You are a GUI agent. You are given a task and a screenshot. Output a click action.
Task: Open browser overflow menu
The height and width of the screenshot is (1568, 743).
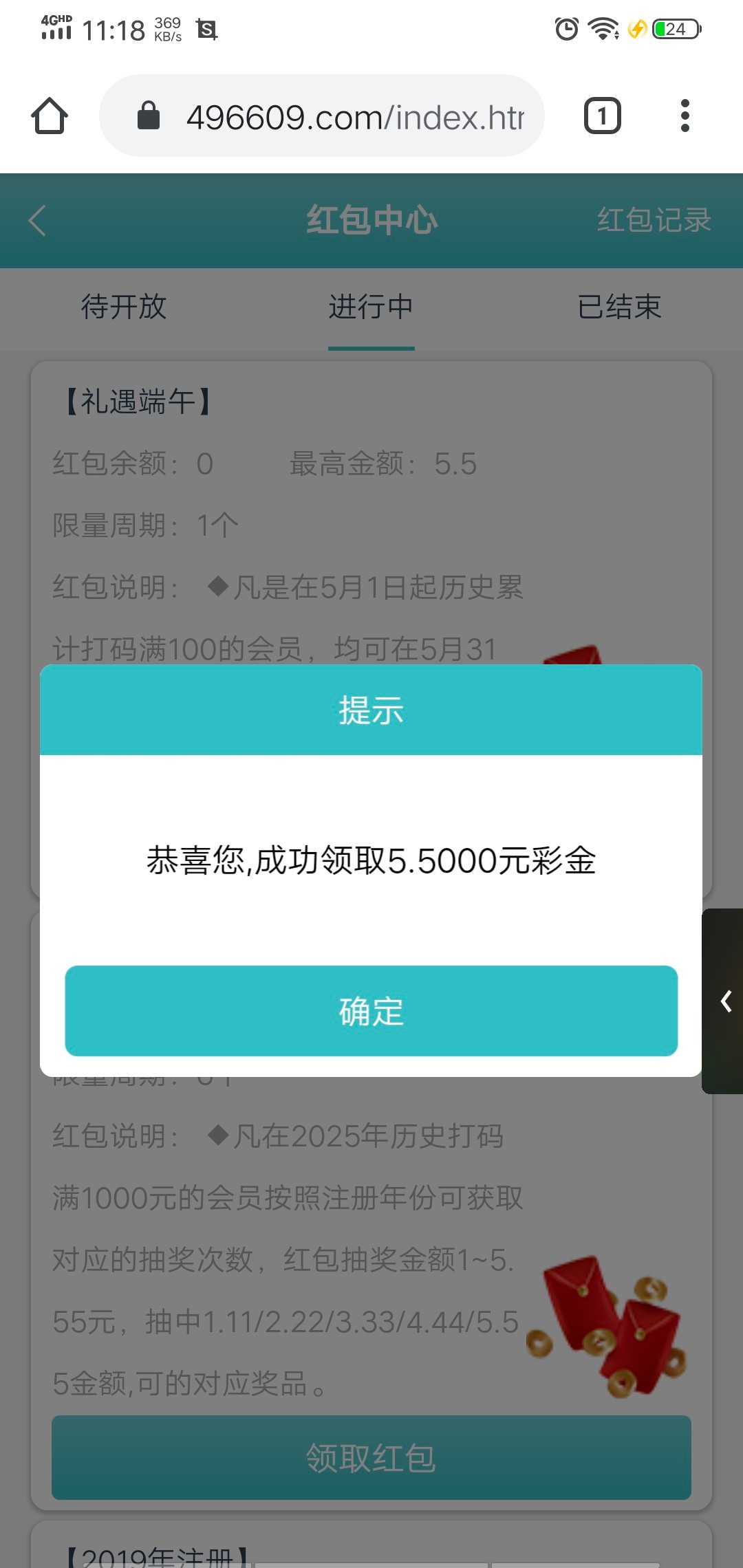pos(685,116)
